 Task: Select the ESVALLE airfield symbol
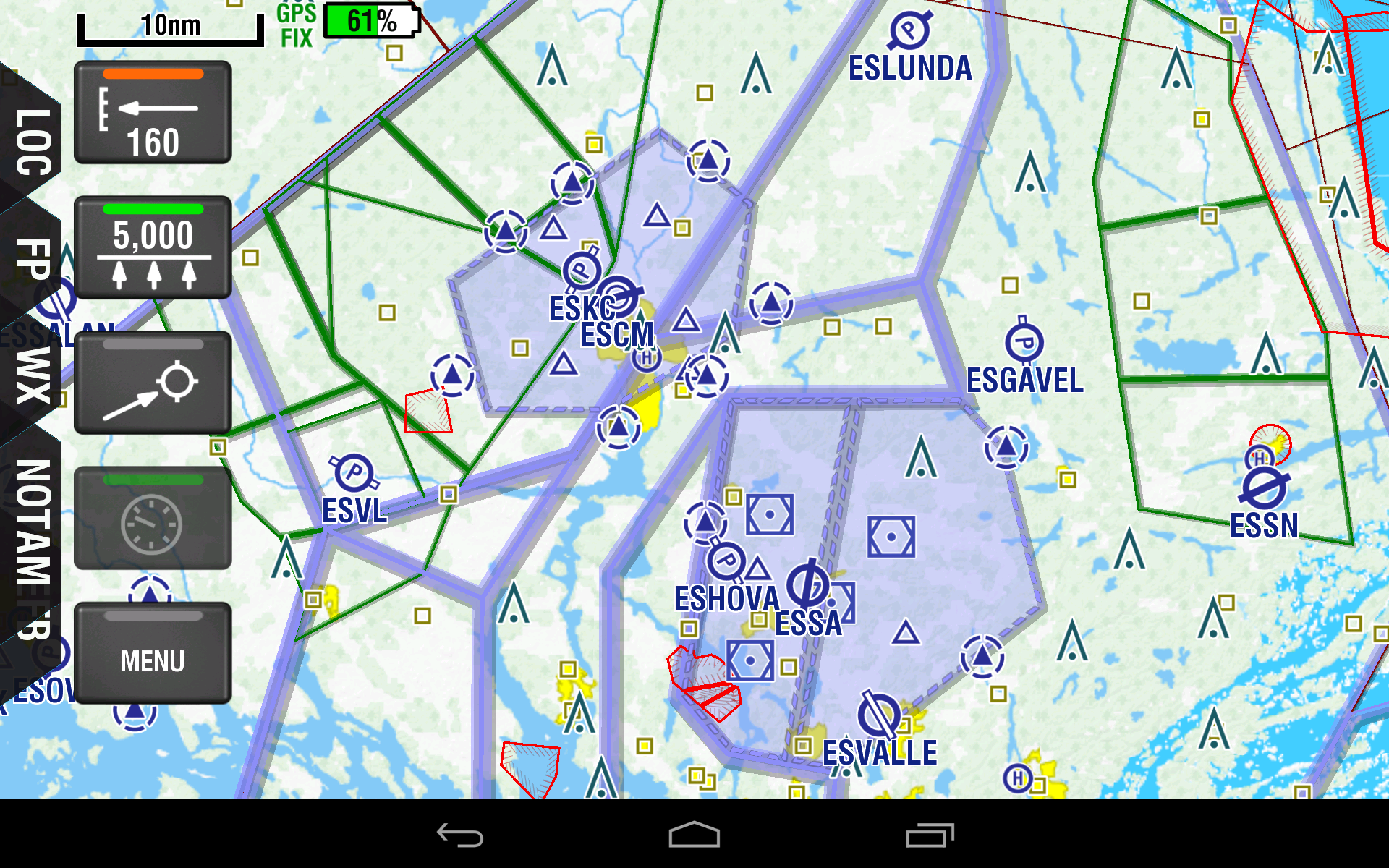point(879,715)
